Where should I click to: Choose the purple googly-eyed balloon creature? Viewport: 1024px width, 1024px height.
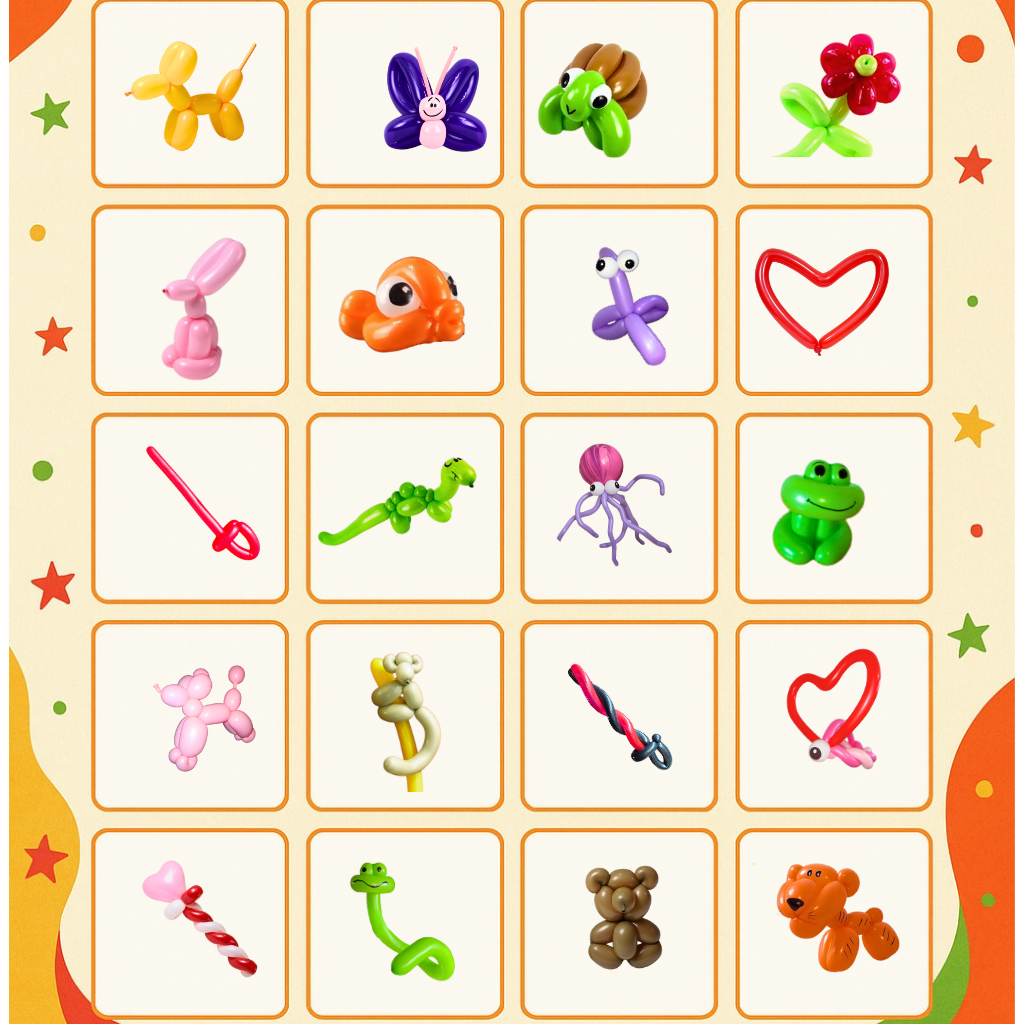(619, 301)
